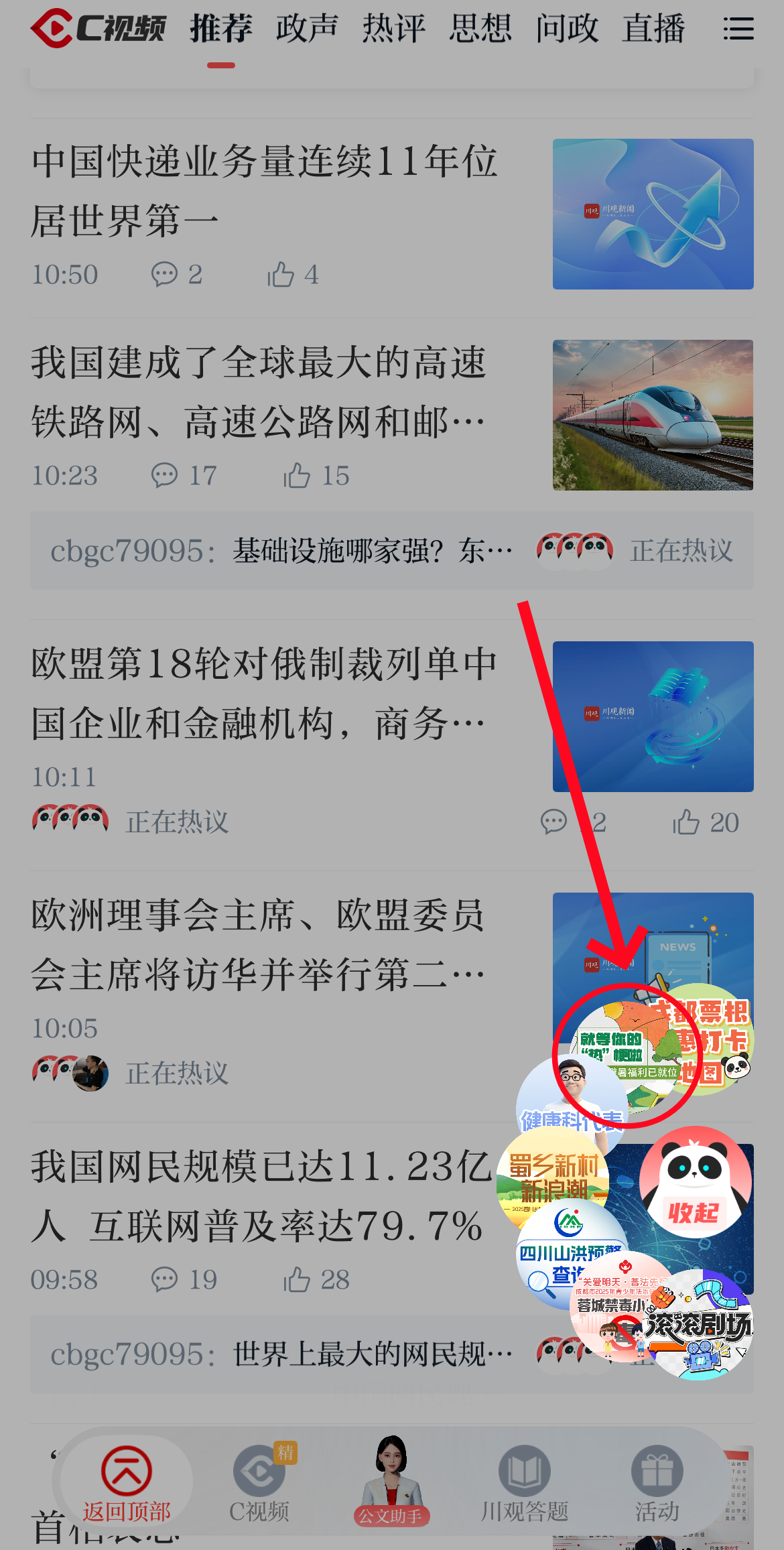This screenshot has height=1550, width=784.
Task: Go to the 问政 tab
Action: 567,29
